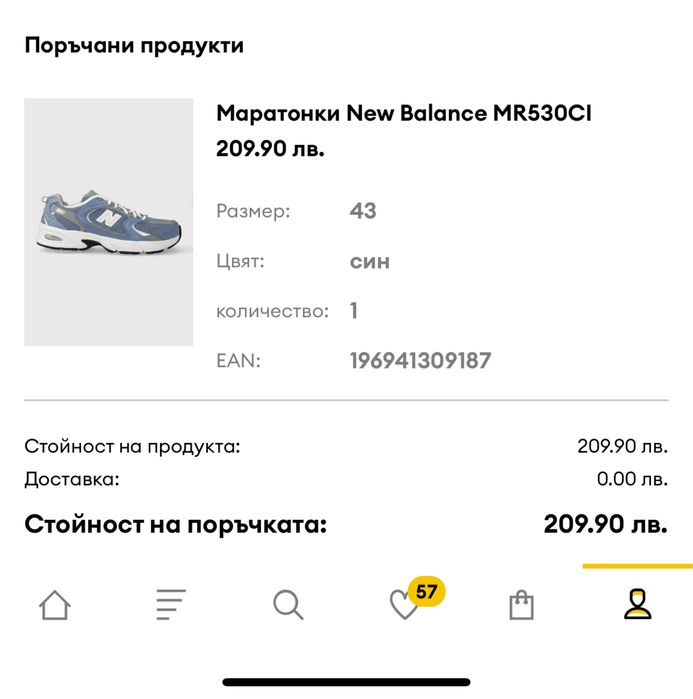Open the categories menu tab
693x699 pixels.
pos(171,604)
